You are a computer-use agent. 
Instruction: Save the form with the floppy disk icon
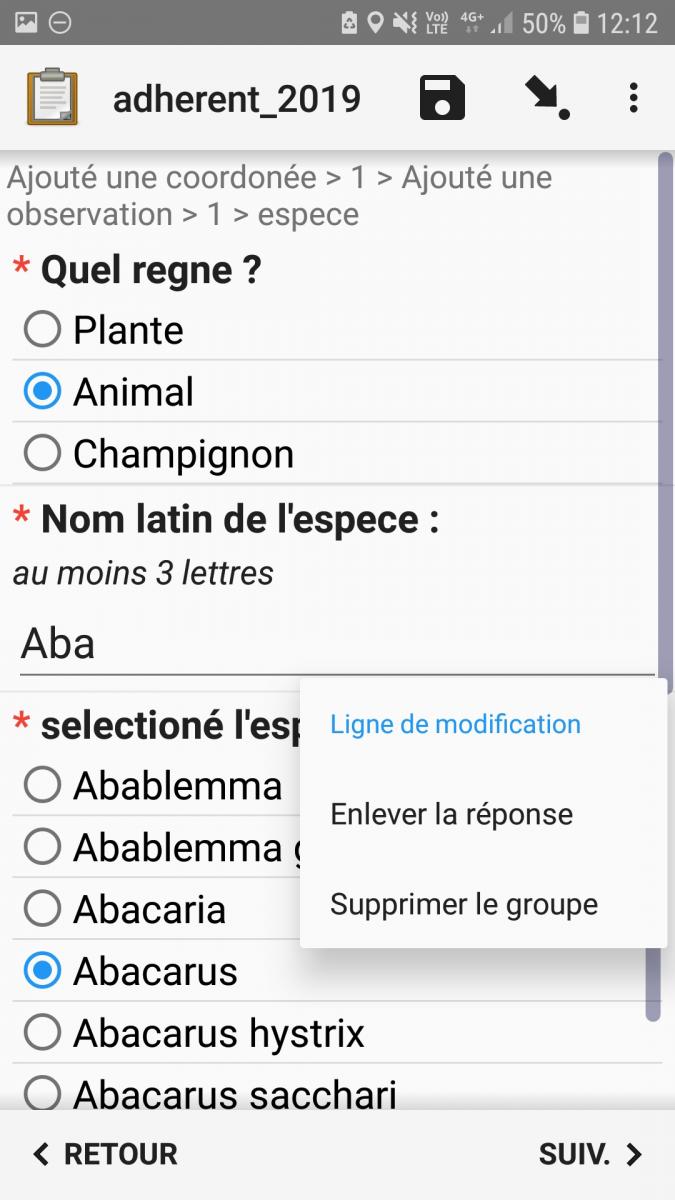click(x=442, y=98)
